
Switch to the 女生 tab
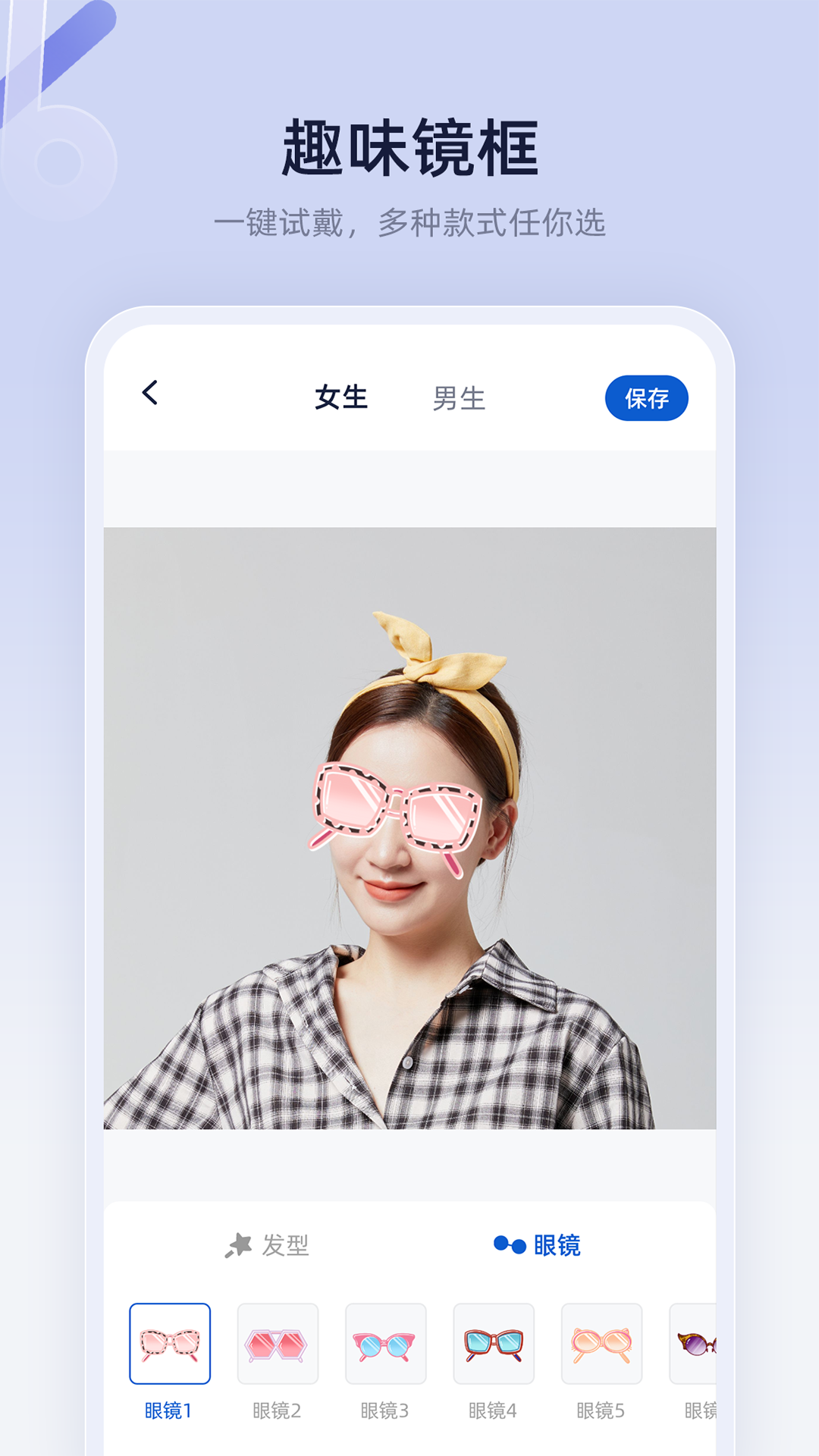[x=341, y=395]
